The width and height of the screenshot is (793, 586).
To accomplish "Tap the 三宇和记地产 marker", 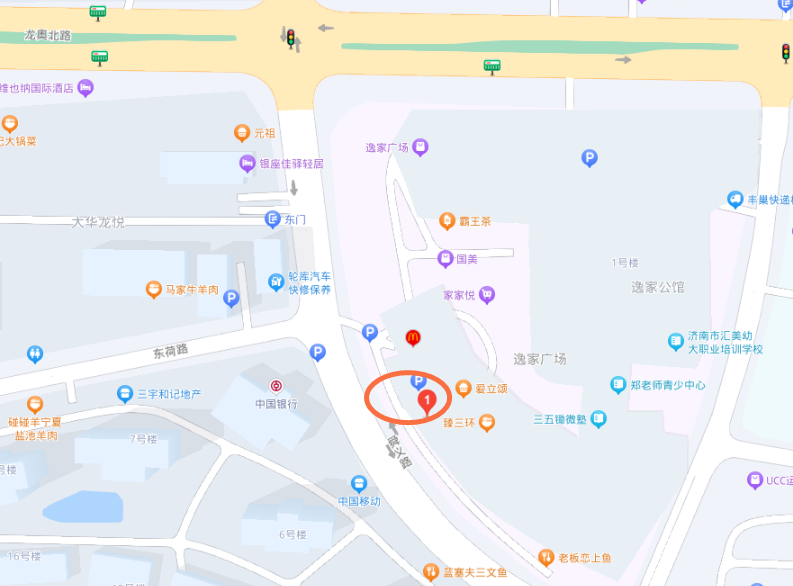I will coord(125,394).
